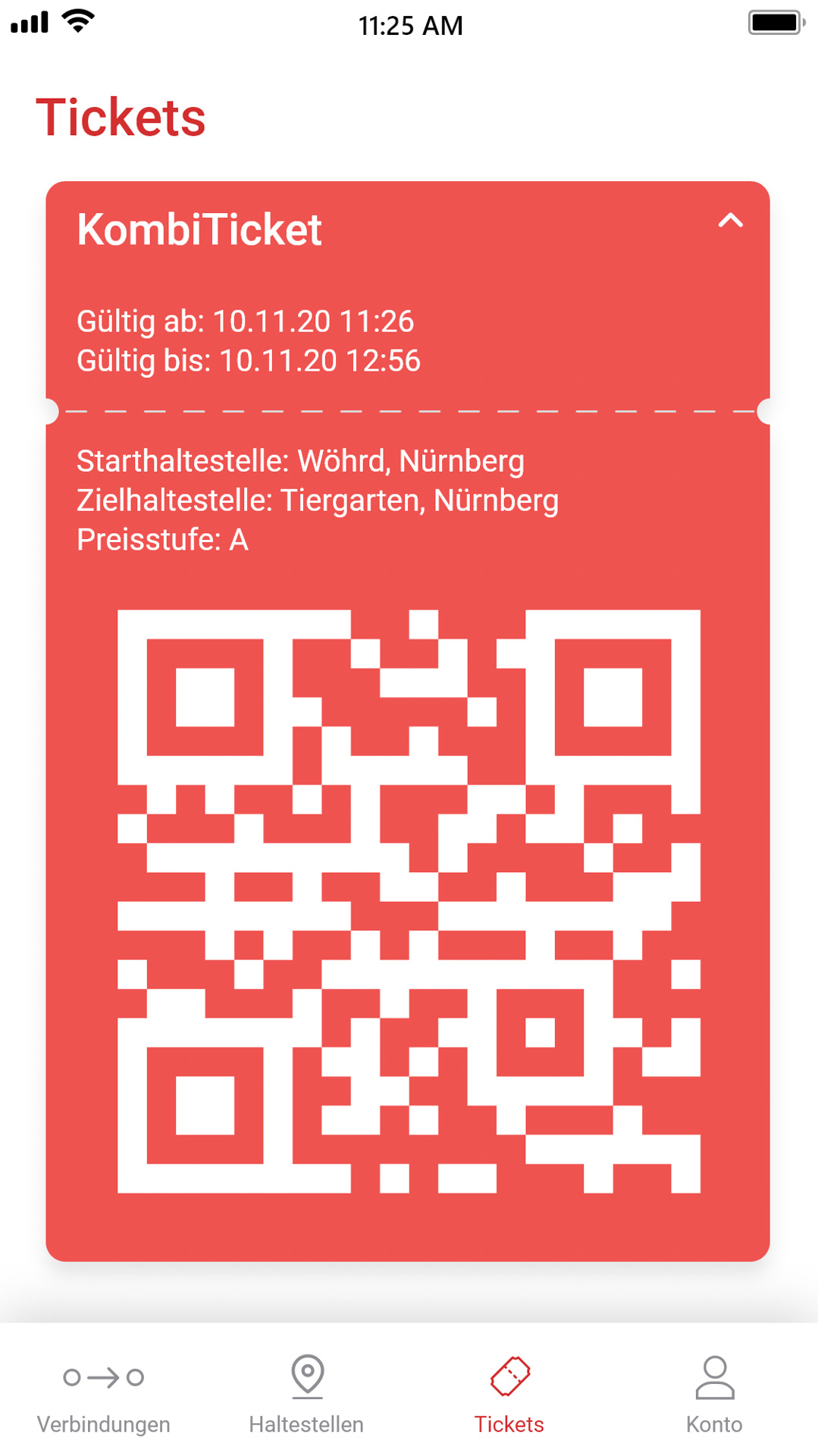Switch to the Verbindungen tab
818x1456 pixels.
pyautogui.click(x=103, y=1395)
